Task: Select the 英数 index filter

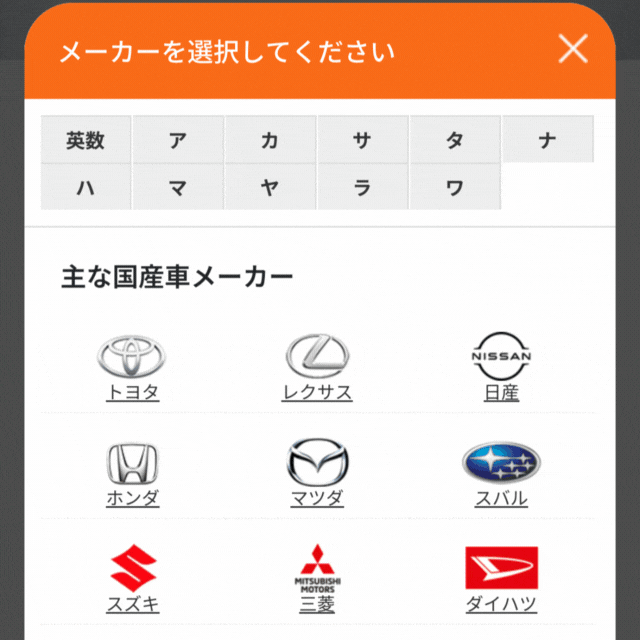Action: click(86, 140)
